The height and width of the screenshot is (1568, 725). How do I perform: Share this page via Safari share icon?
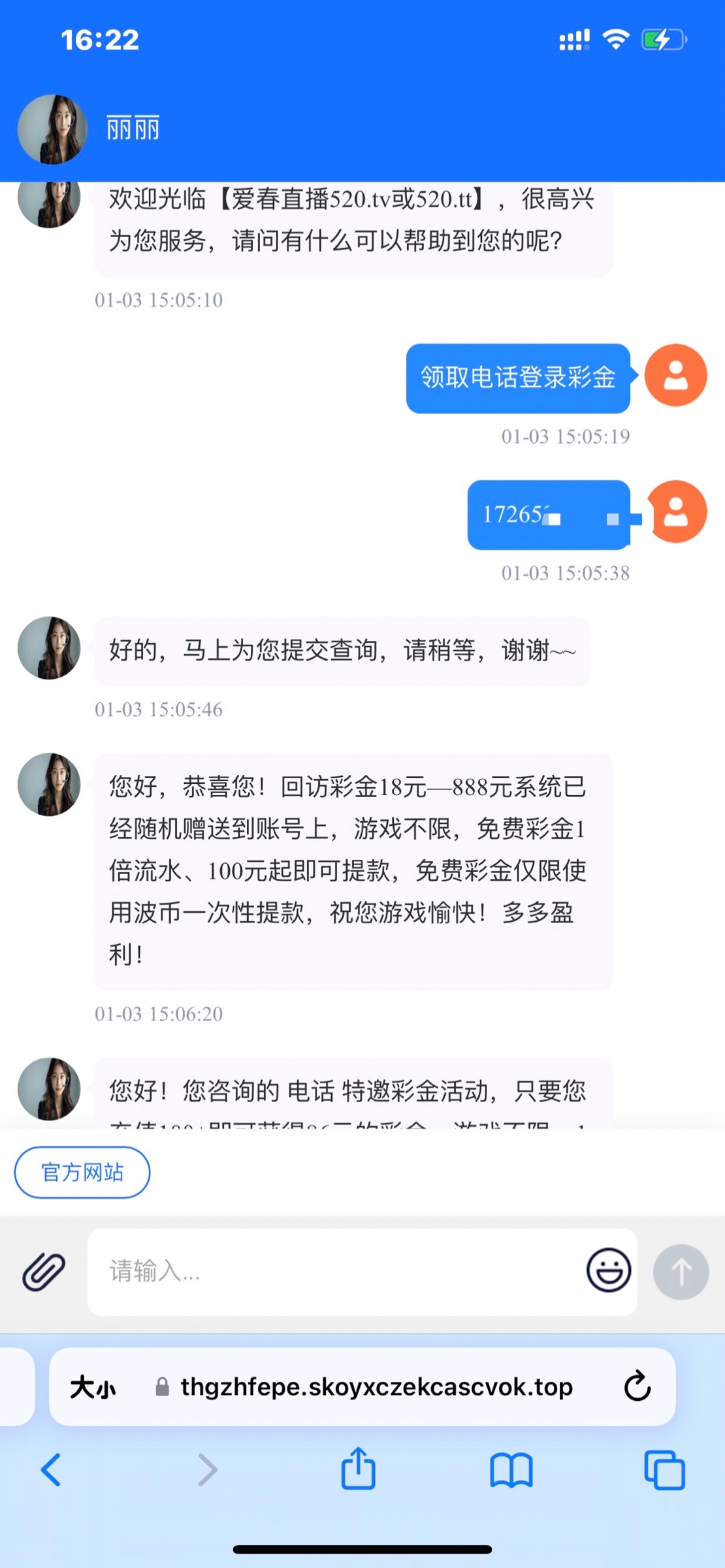click(x=358, y=1469)
